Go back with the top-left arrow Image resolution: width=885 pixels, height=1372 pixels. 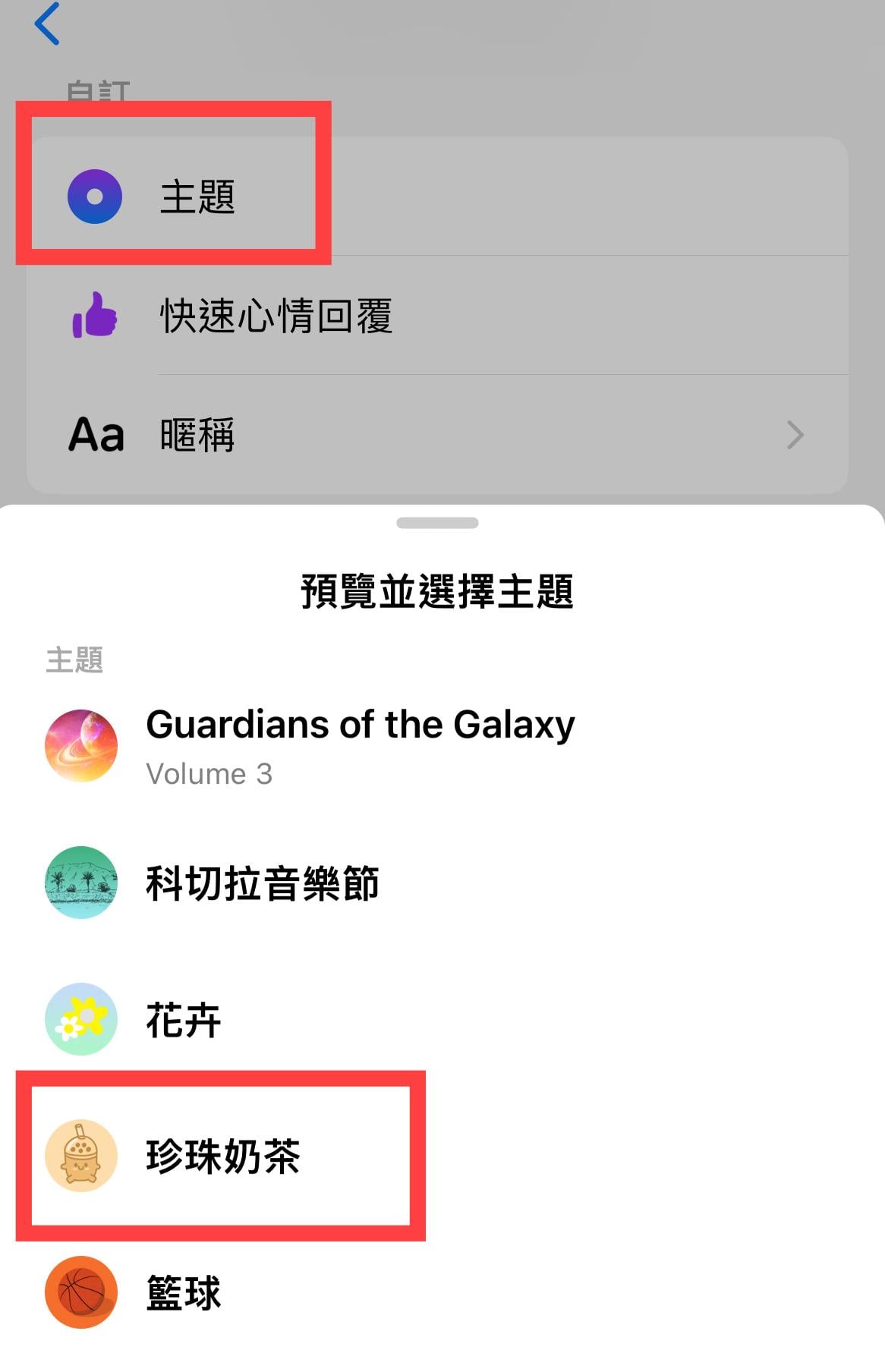tap(47, 24)
